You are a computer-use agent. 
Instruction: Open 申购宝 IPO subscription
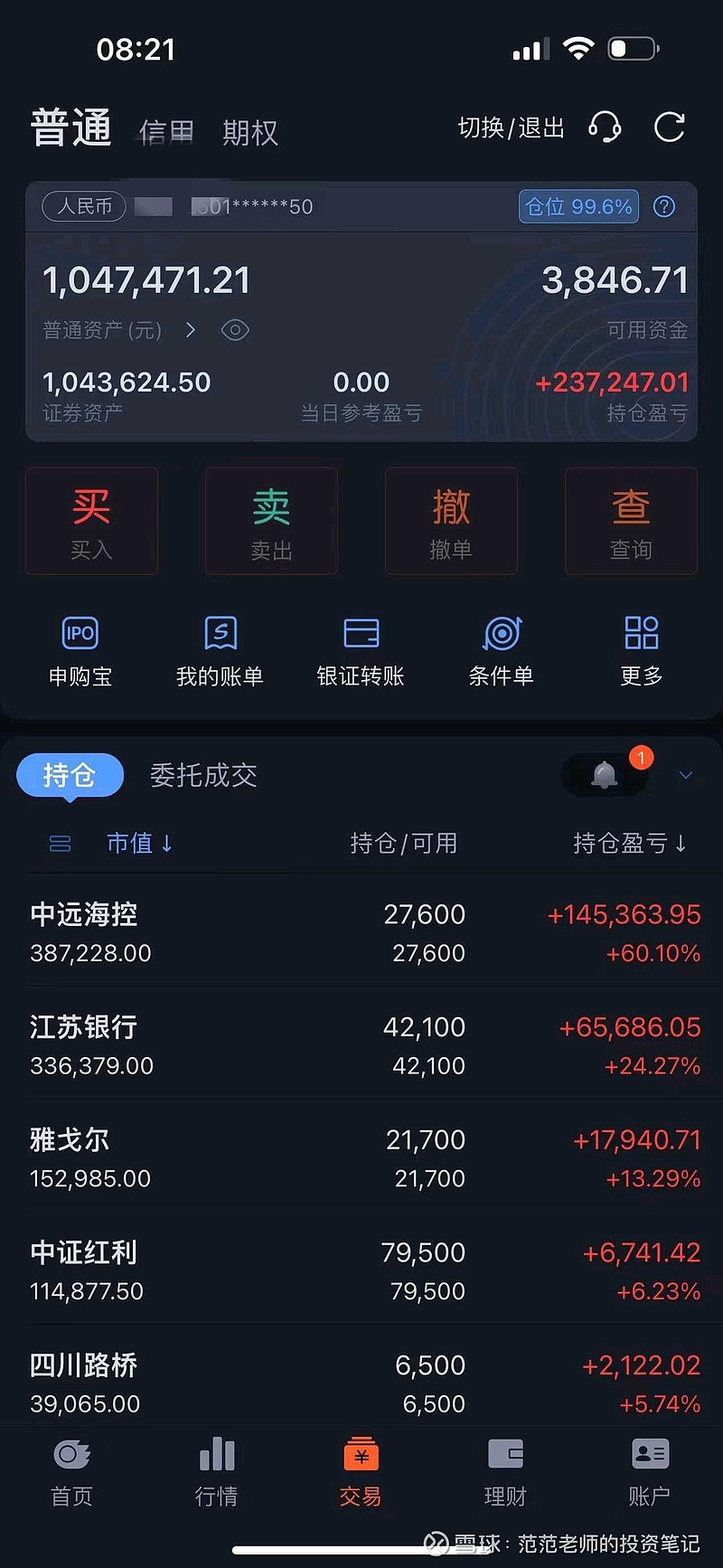tap(80, 651)
